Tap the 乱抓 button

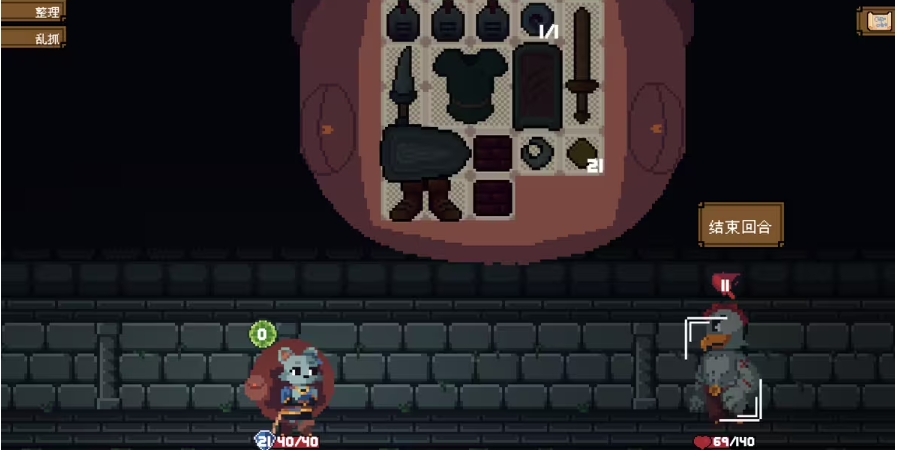point(34,37)
